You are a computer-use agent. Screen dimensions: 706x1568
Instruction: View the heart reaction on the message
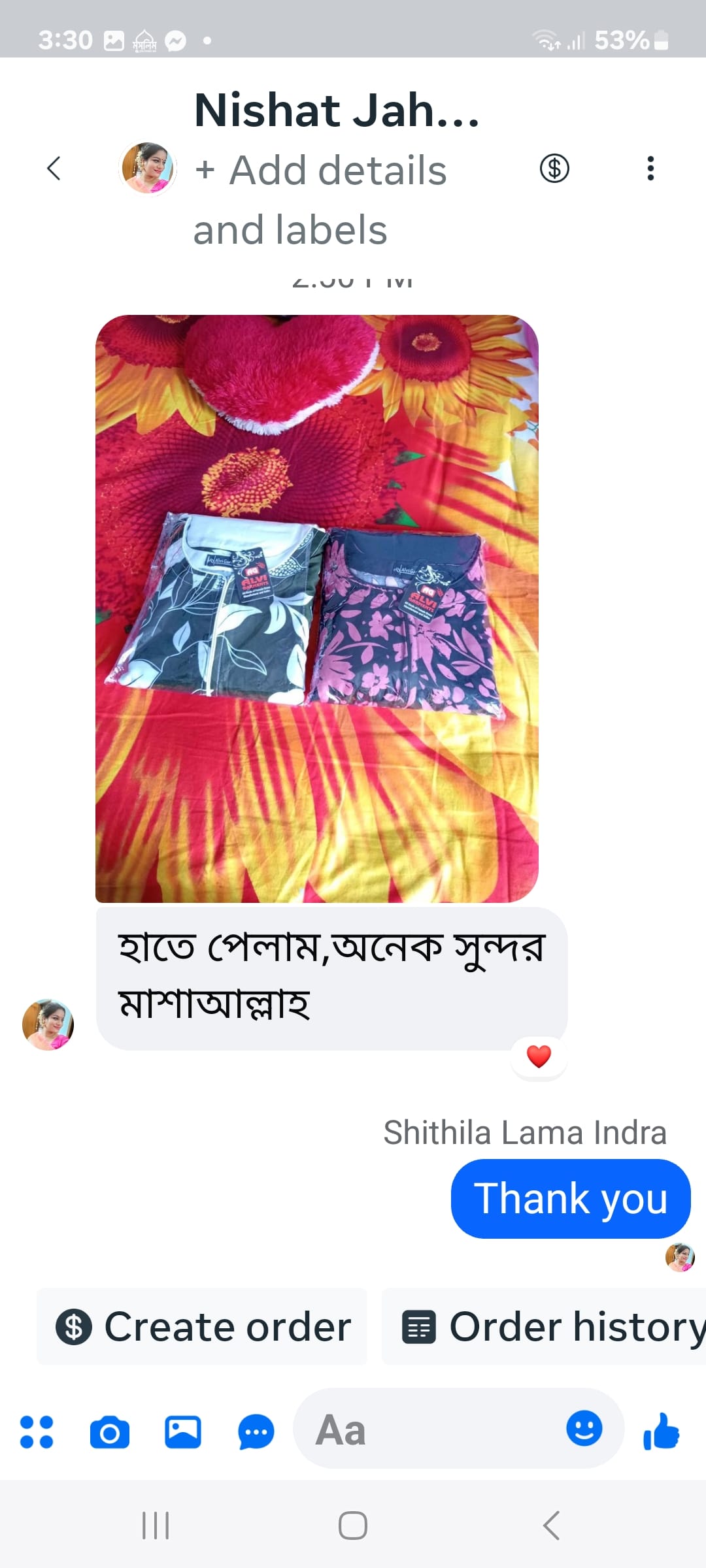539,1056
